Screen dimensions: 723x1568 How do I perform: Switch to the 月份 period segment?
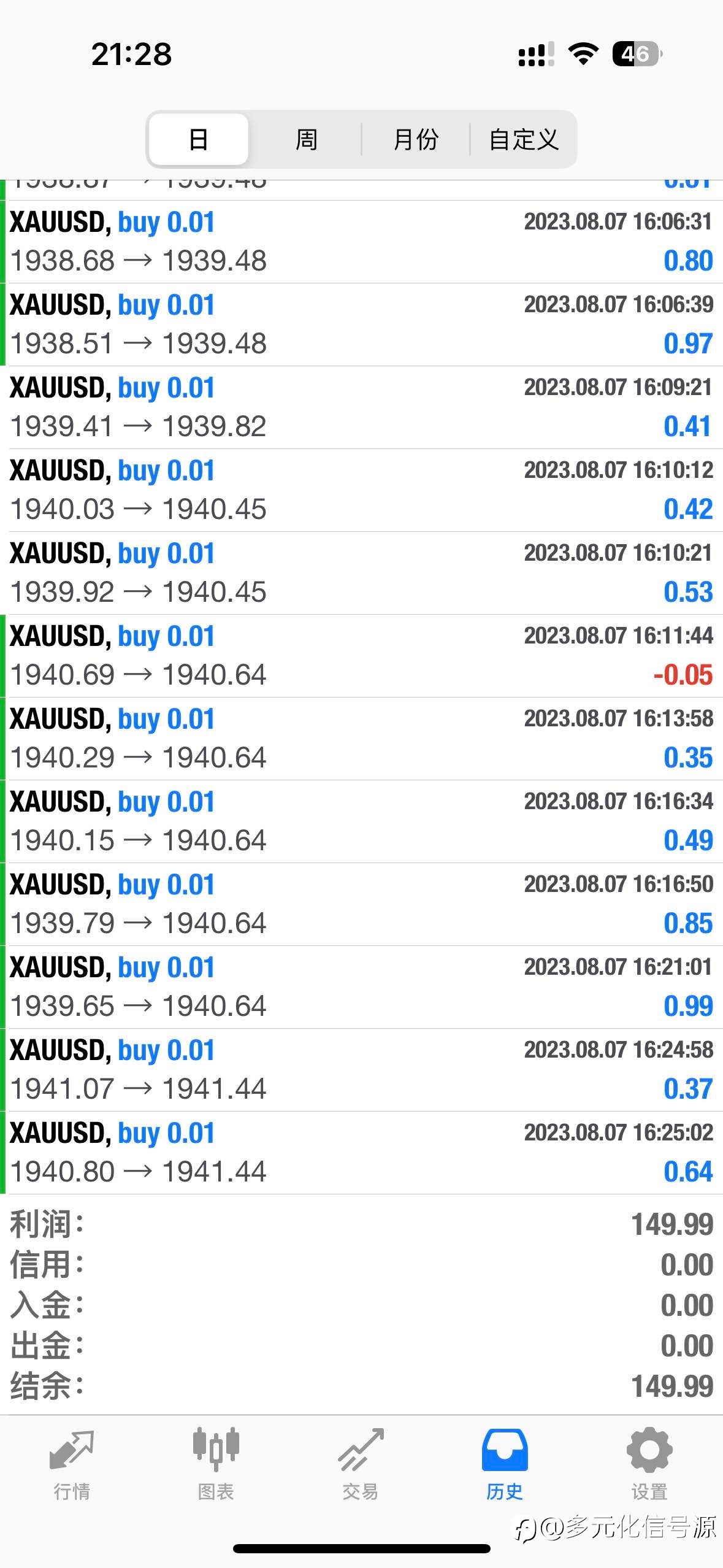pos(415,139)
